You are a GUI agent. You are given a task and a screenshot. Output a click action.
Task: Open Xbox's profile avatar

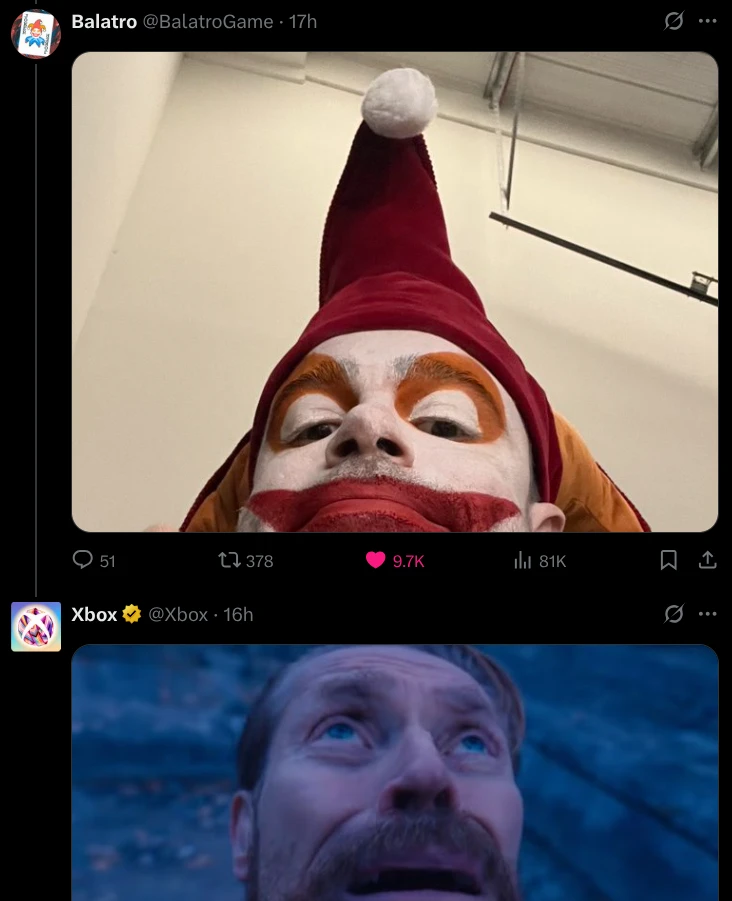[x=35, y=627]
